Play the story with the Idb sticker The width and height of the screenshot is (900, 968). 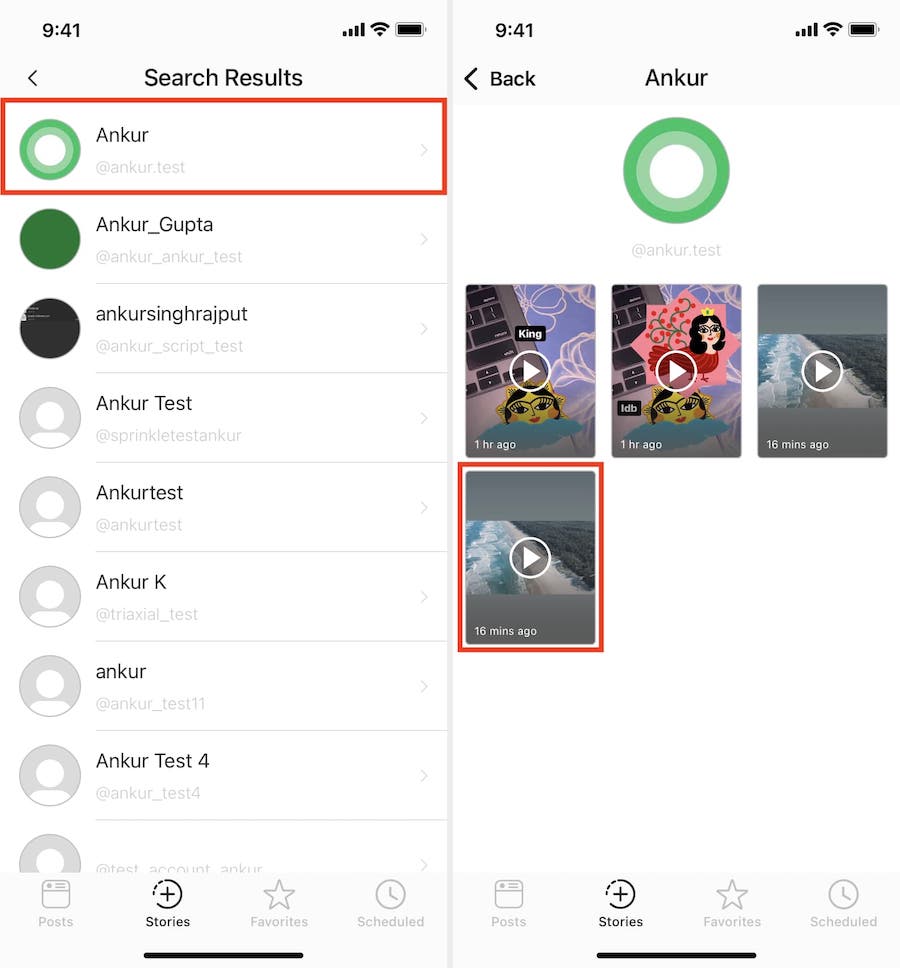point(676,371)
